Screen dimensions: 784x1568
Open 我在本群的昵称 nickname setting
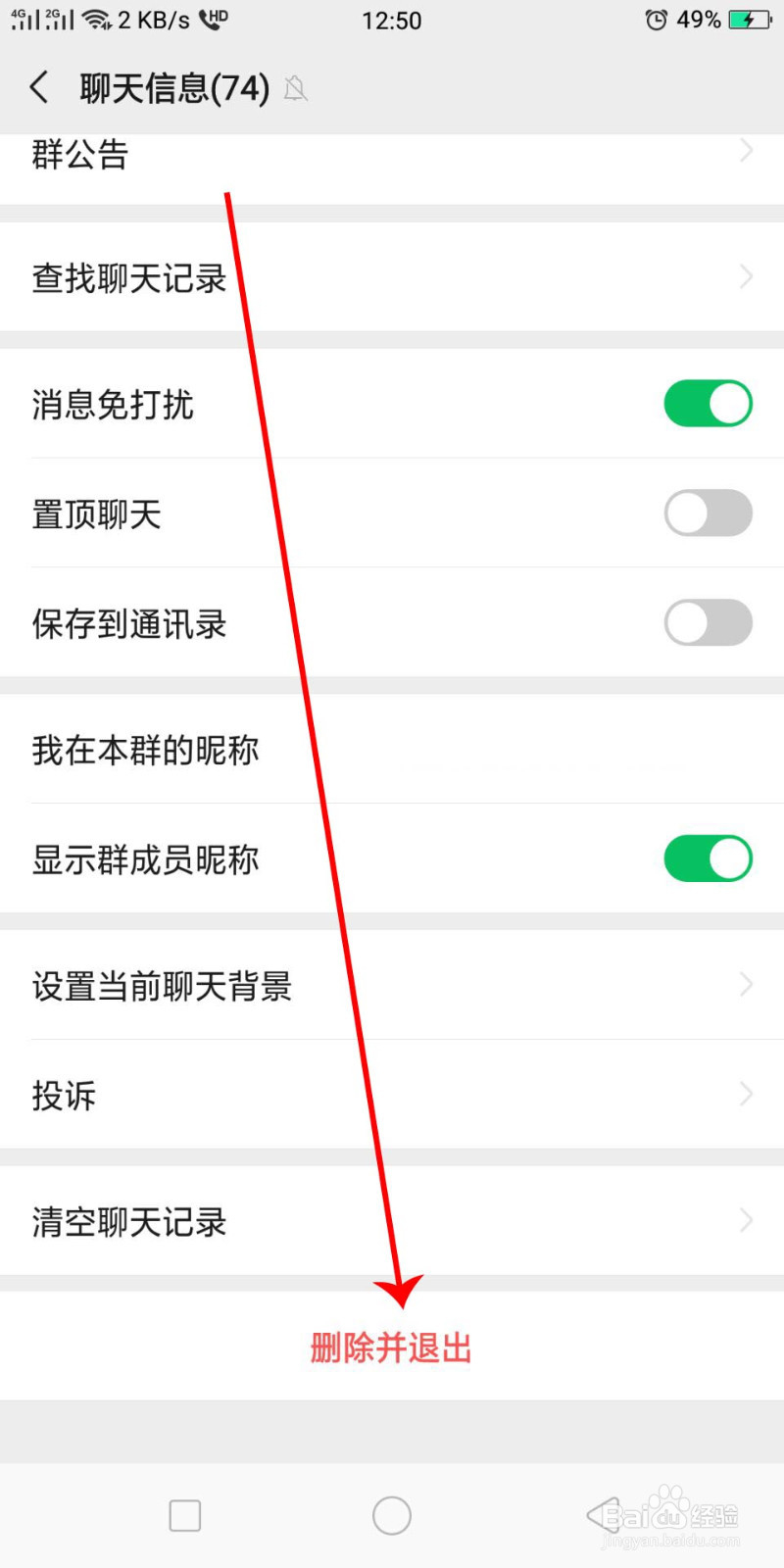point(392,751)
